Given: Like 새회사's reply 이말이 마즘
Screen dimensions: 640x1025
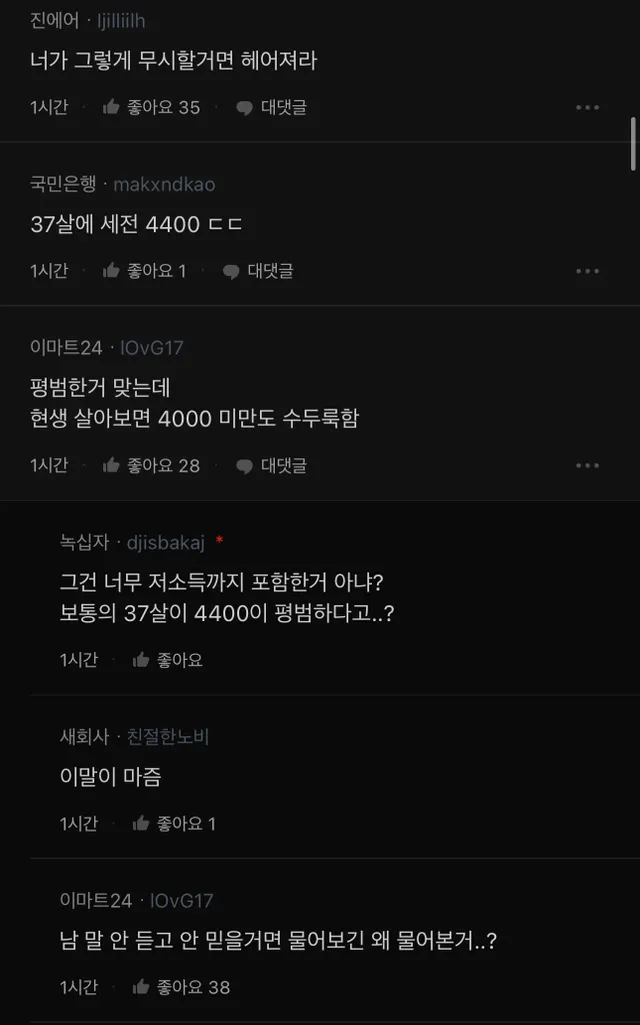Looking at the screenshot, I should point(174,824).
